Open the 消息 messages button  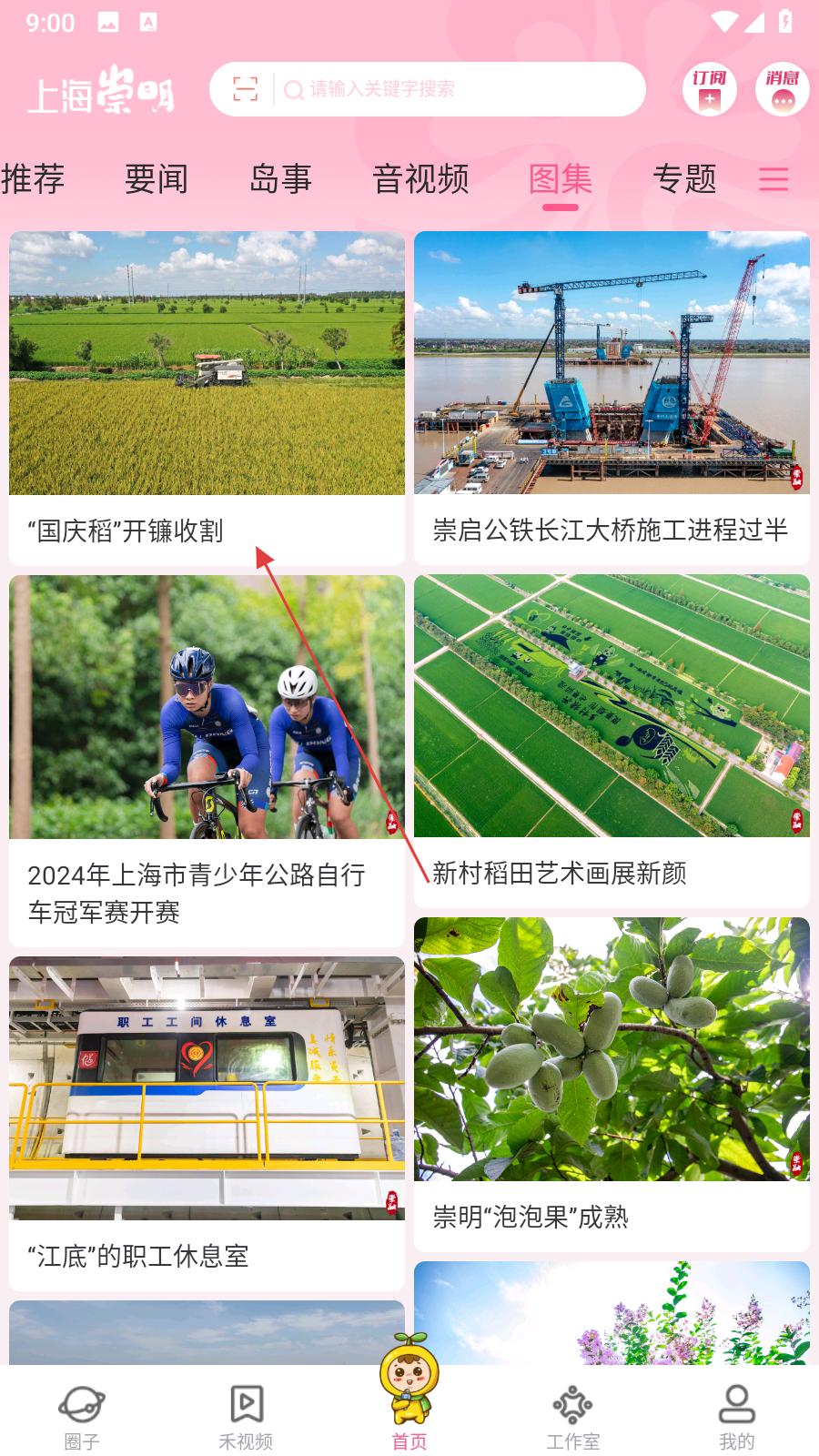coord(782,89)
